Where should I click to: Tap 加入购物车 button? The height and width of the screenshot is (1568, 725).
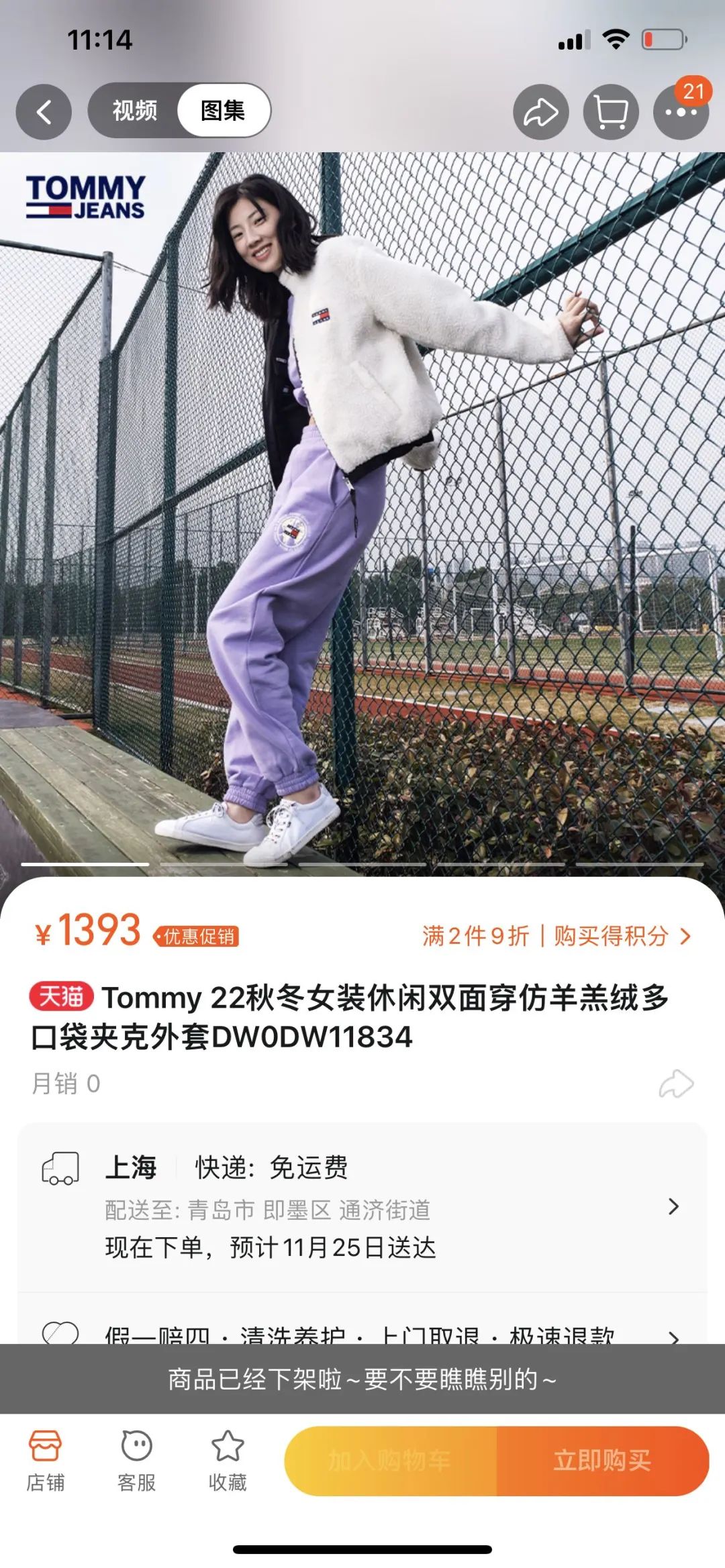tap(390, 1461)
